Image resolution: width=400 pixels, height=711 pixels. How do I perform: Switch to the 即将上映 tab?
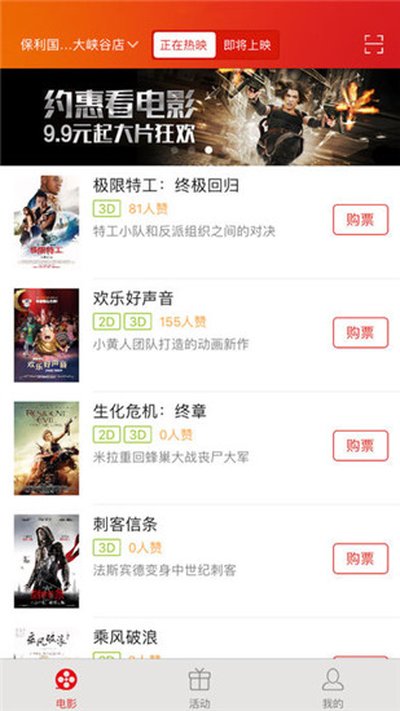(x=247, y=45)
